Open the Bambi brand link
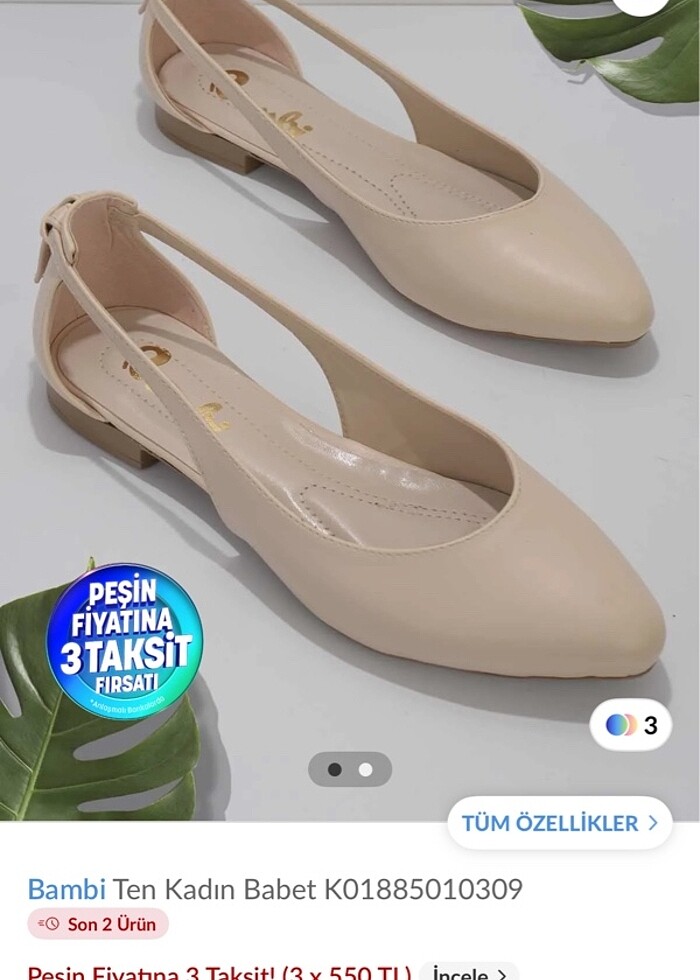 click(x=67, y=888)
